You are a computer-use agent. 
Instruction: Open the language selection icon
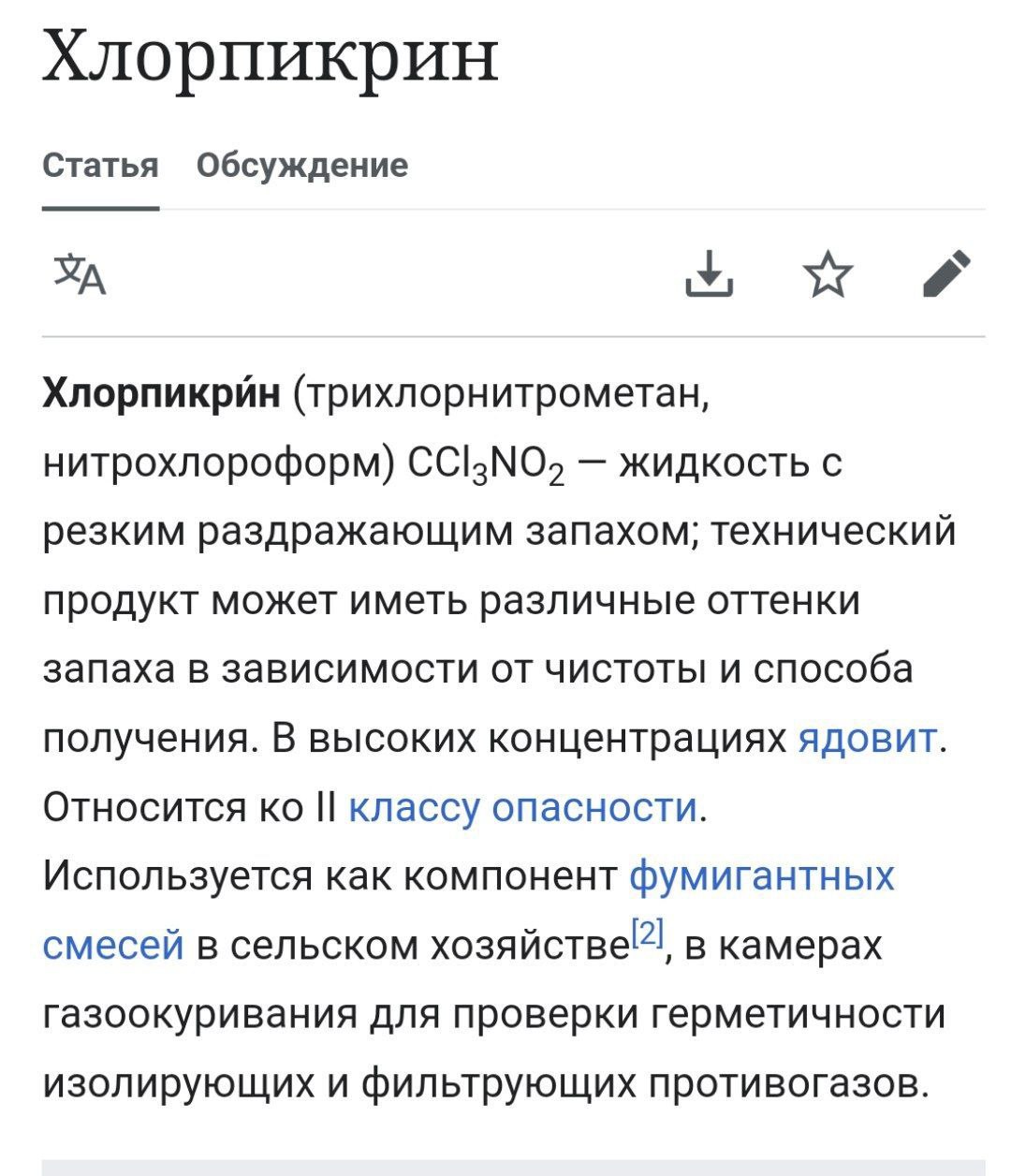coord(80,273)
